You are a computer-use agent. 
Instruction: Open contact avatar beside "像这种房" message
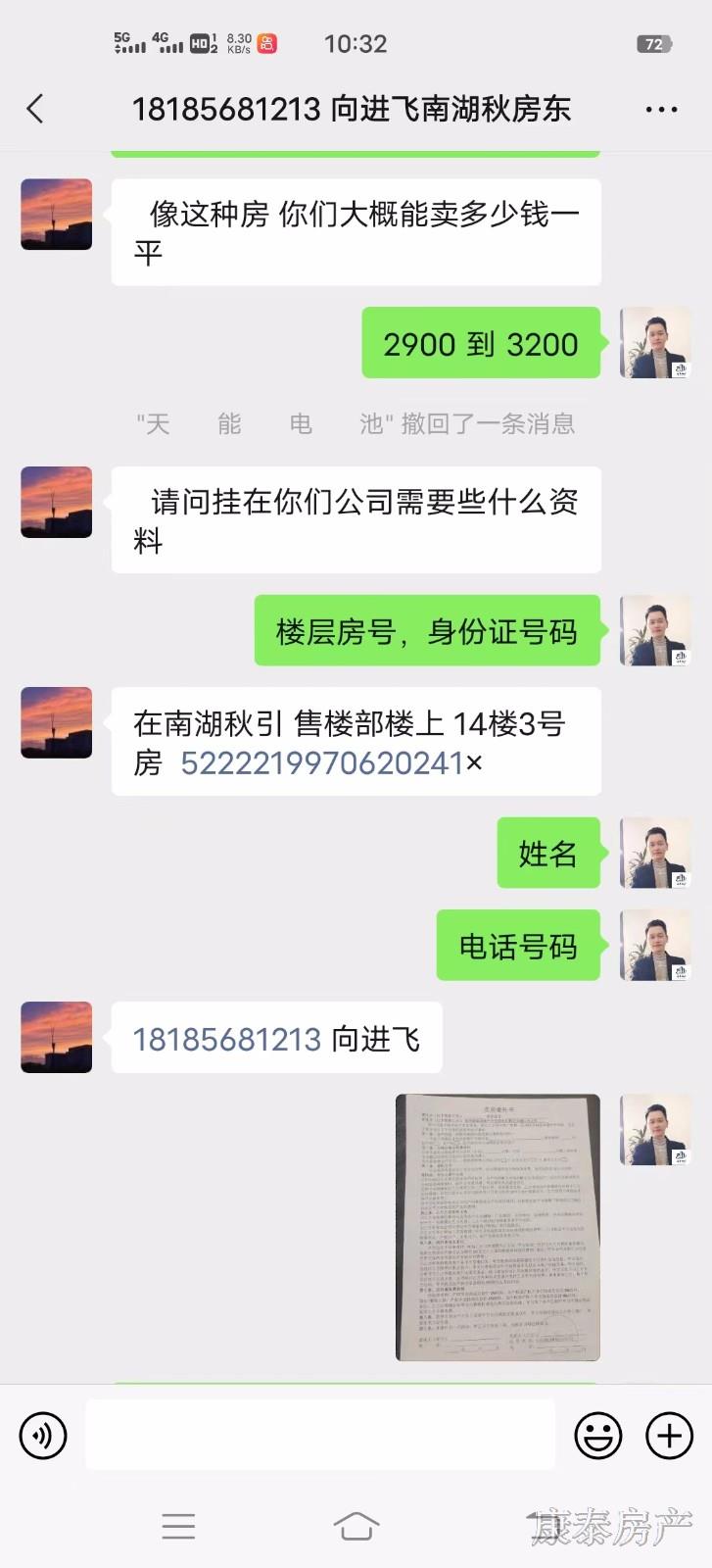coord(57,214)
